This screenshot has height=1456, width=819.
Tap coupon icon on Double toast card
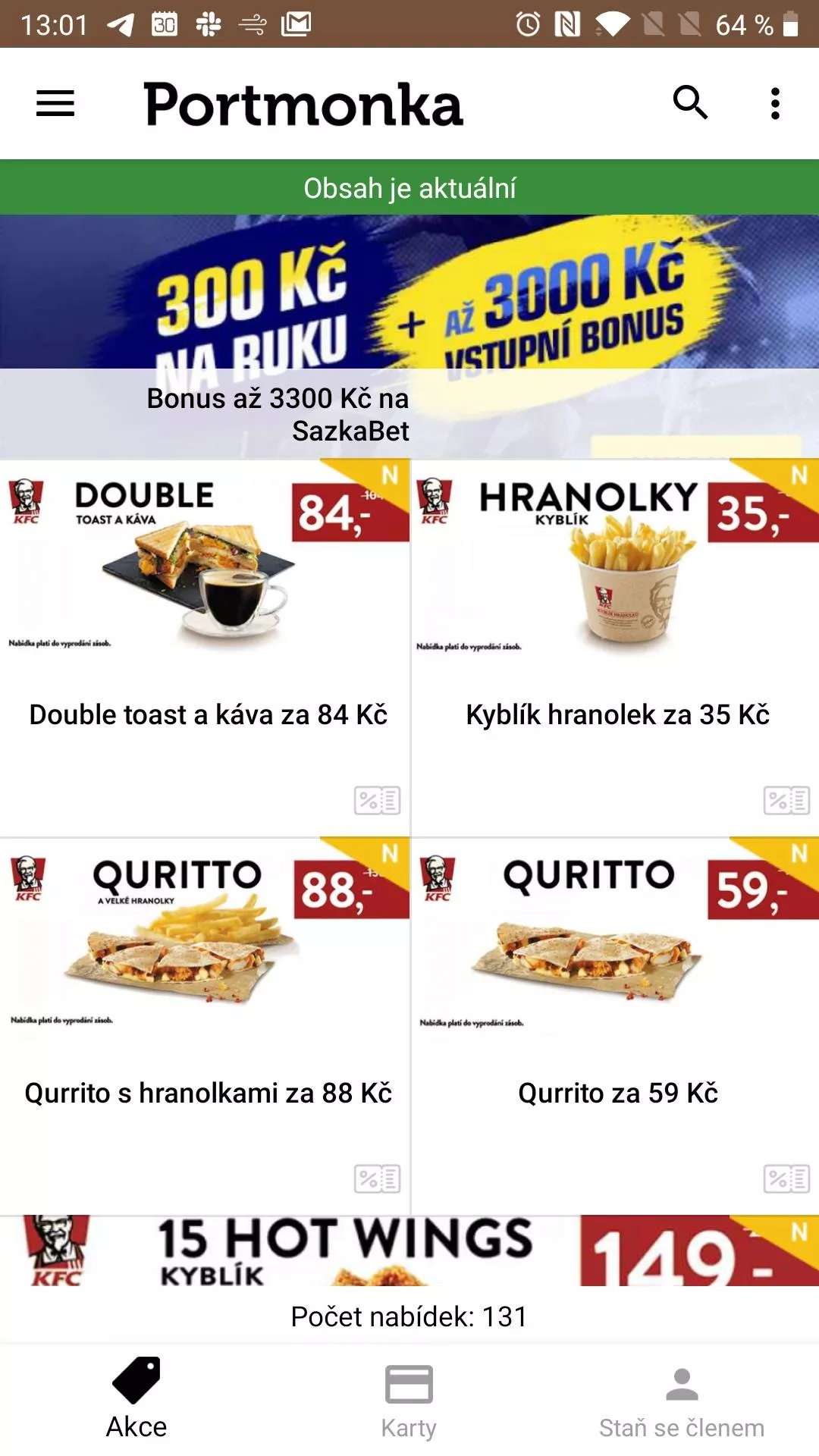[377, 800]
